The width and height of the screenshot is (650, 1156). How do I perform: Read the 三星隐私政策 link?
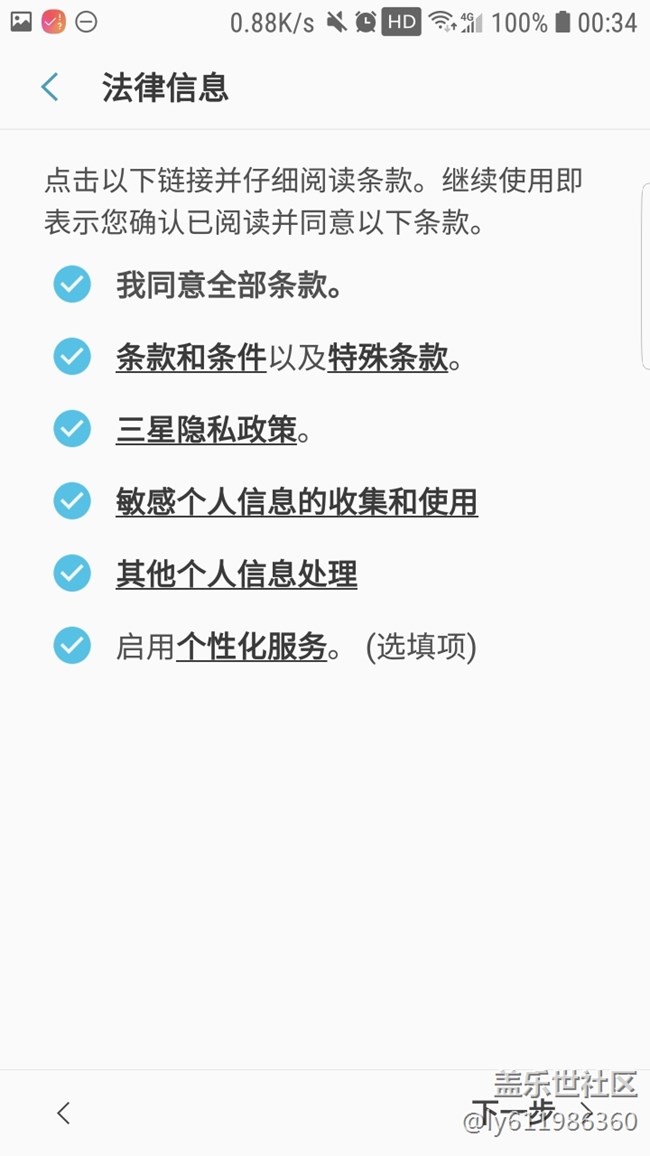pyautogui.click(x=207, y=430)
